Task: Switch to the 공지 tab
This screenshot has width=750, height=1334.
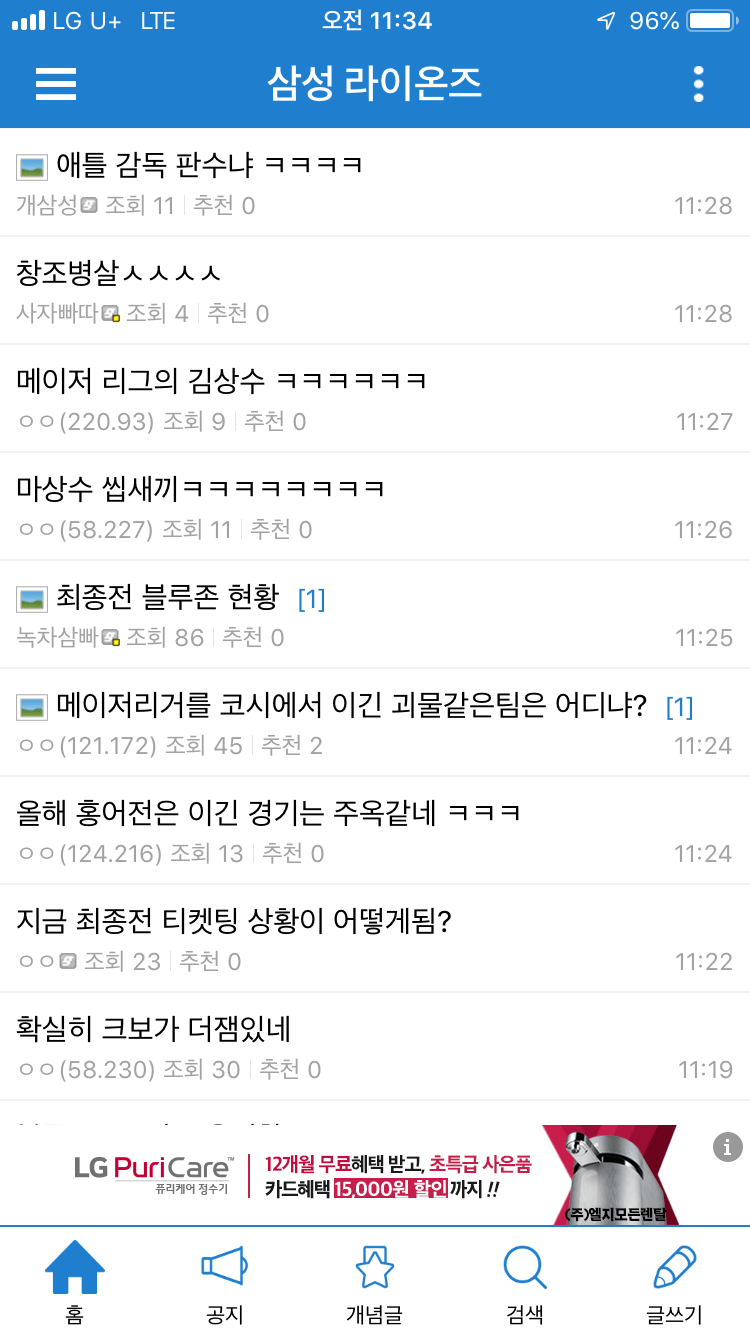Action: (224, 1282)
